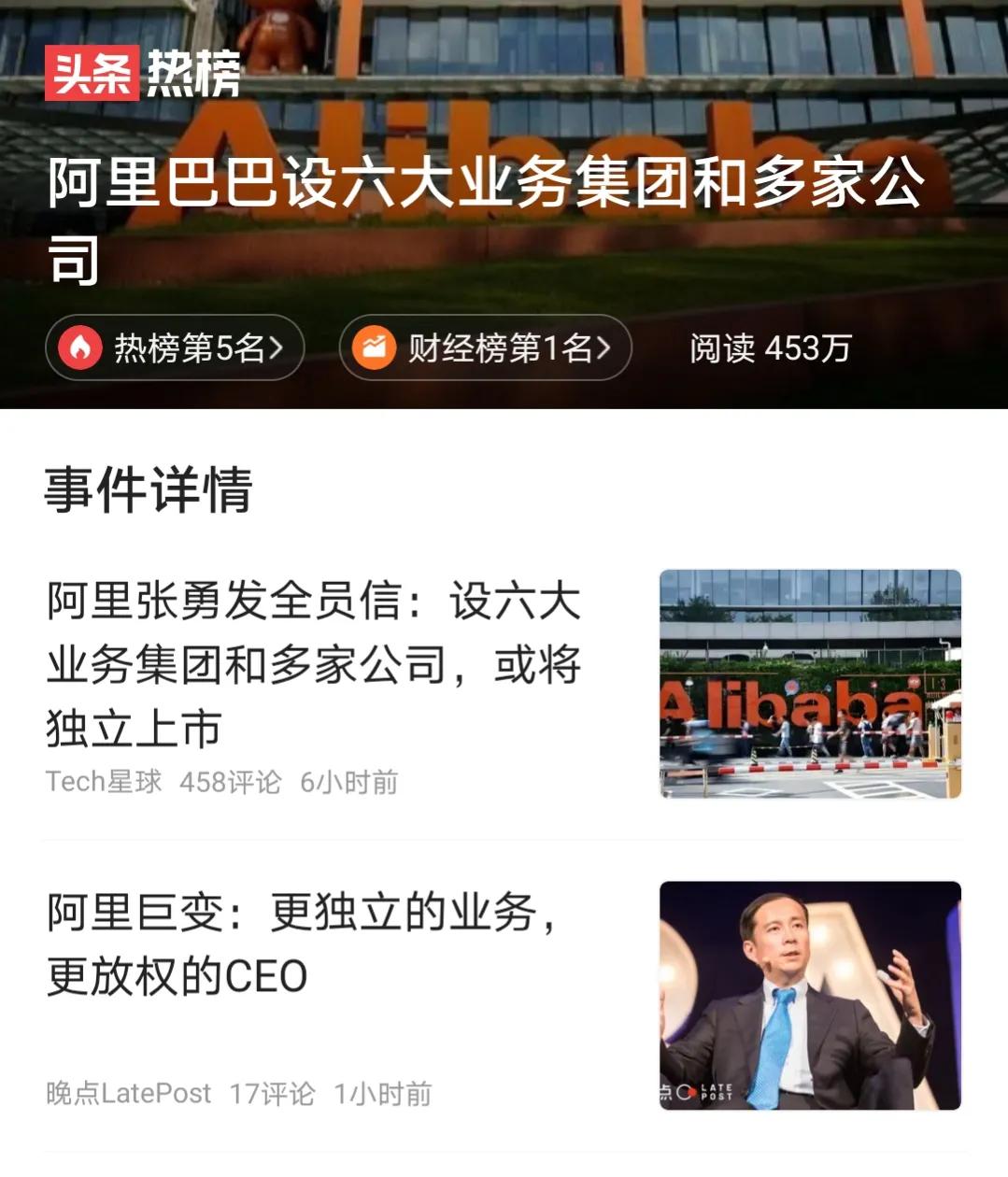View 458评论 comments on the first article
This screenshot has width=1008, height=1177.
(x=229, y=783)
